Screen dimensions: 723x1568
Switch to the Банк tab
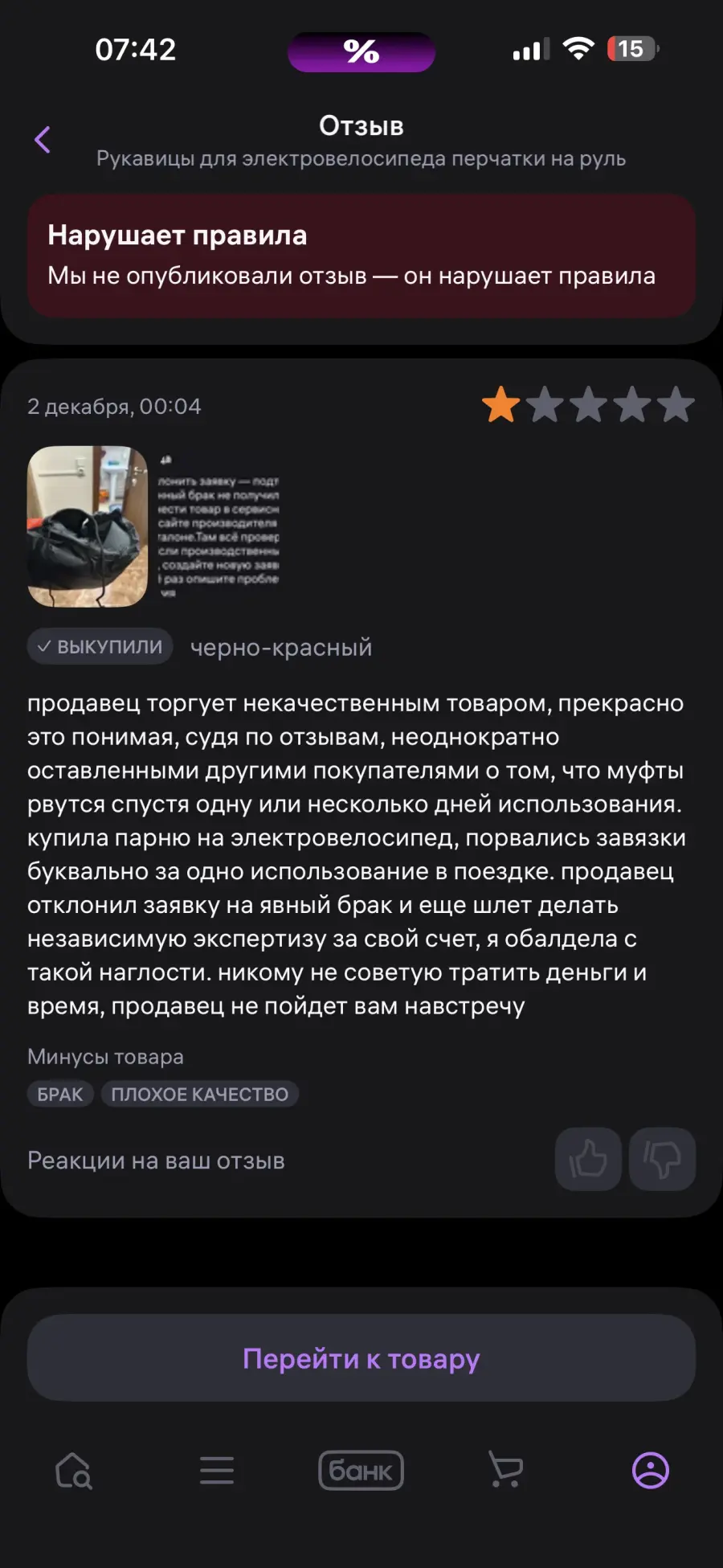[361, 1470]
